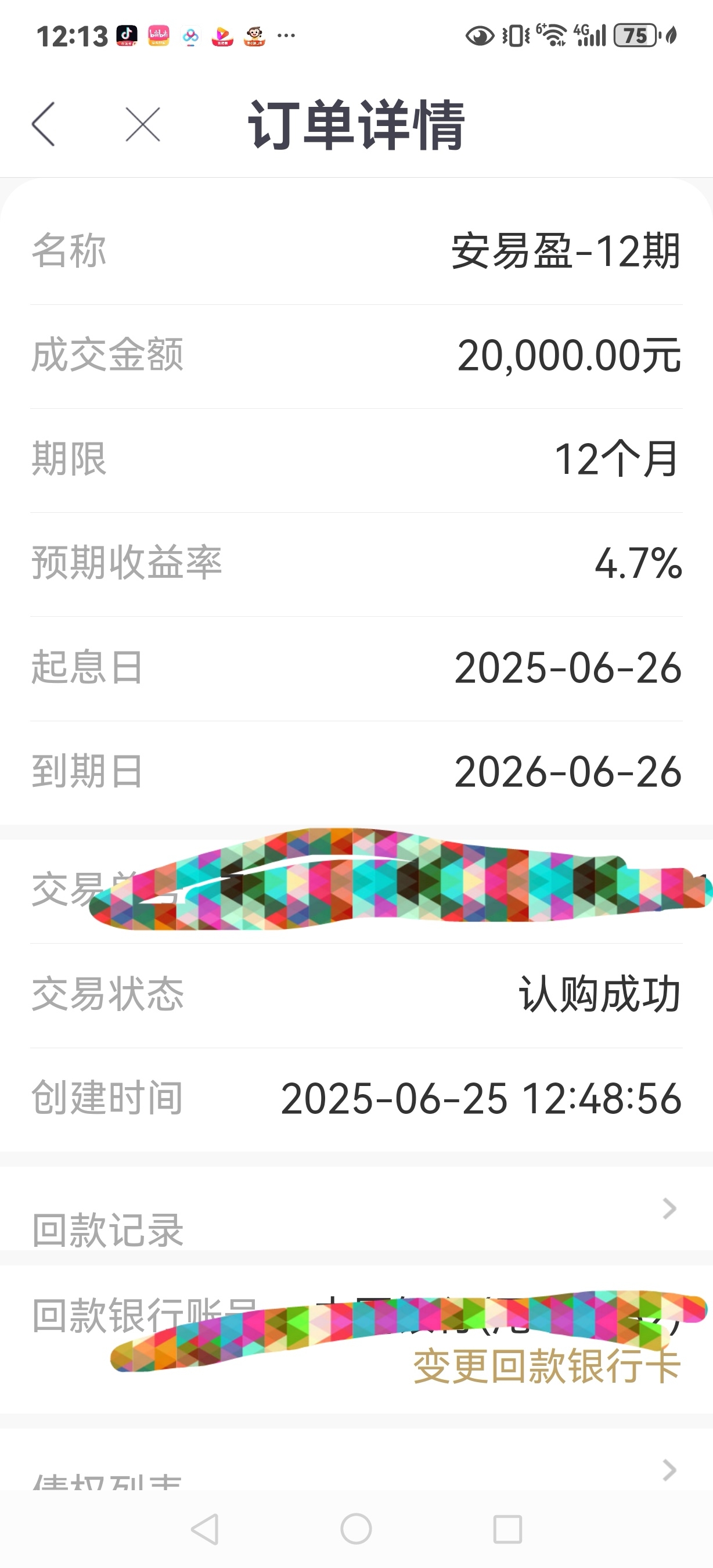This screenshot has width=713, height=1568.
Task: Close the order details page
Action: click(x=143, y=124)
